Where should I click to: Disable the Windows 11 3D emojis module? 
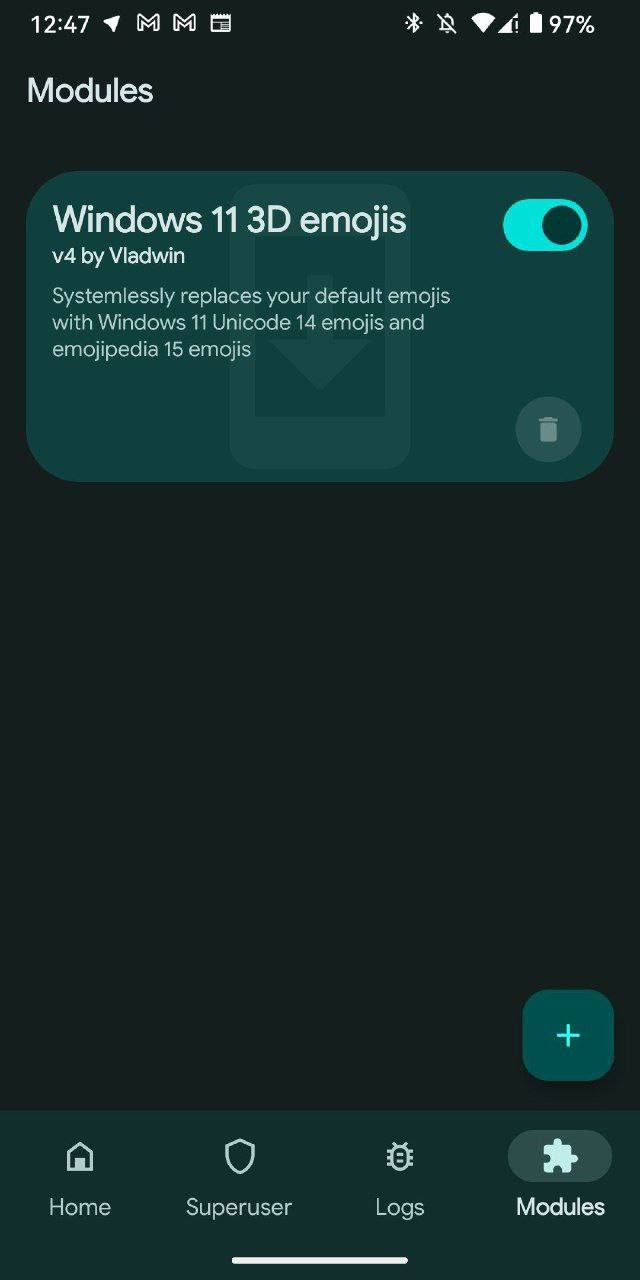544,225
